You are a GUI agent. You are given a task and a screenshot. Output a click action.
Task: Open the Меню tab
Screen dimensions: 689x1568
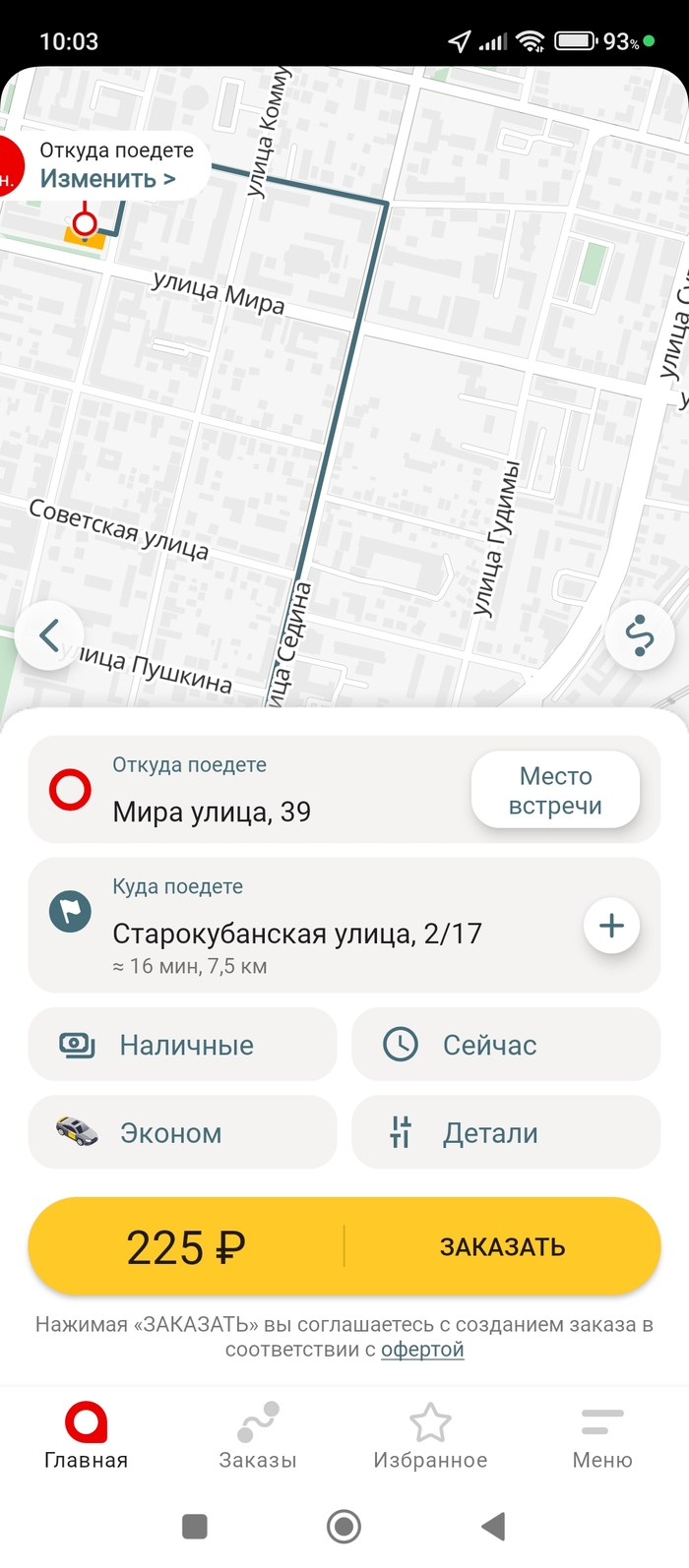601,1436
